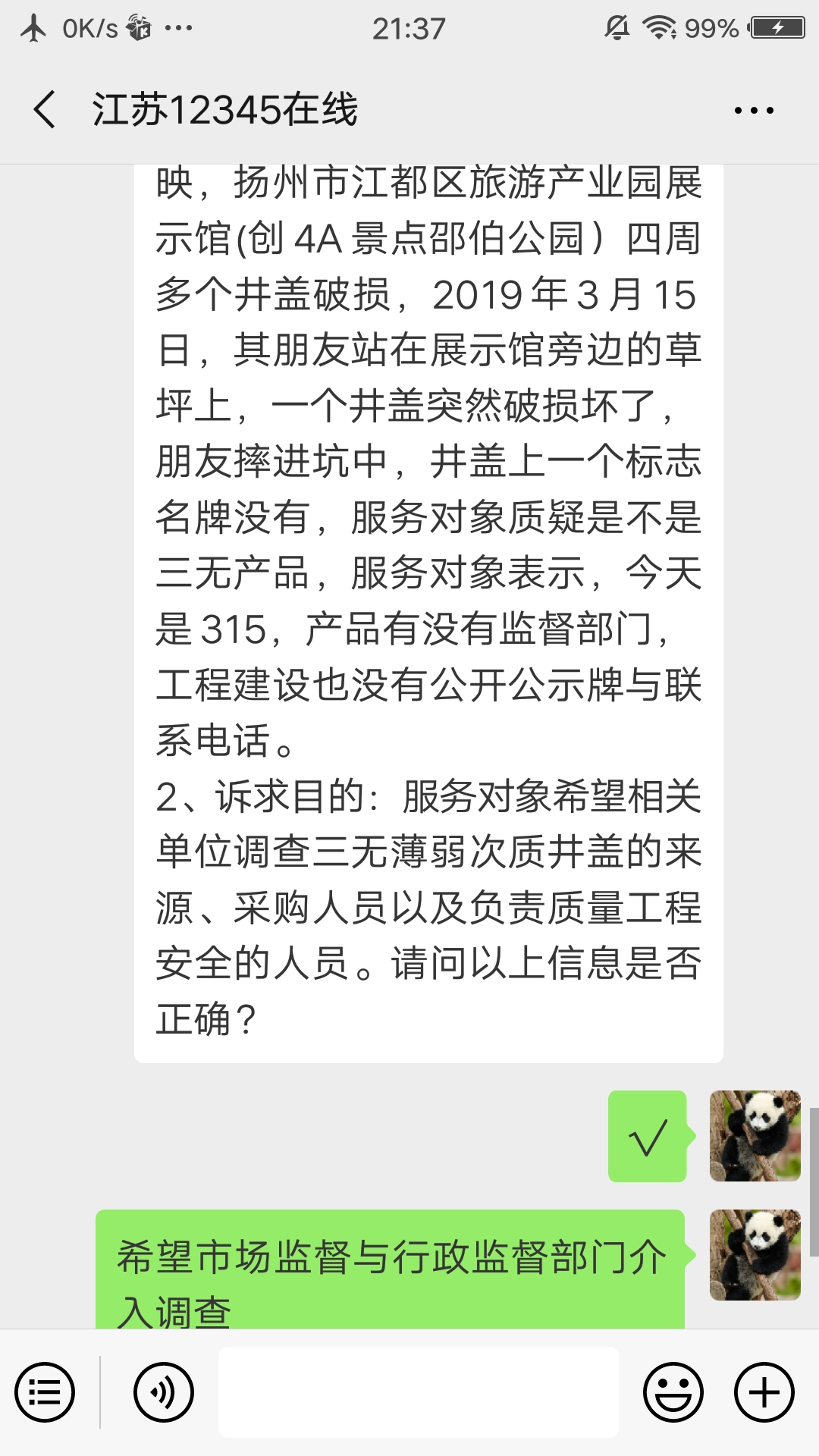Viewport: 819px width, 1456px height.
Task: Switch to voice message input
Action: [164, 1392]
